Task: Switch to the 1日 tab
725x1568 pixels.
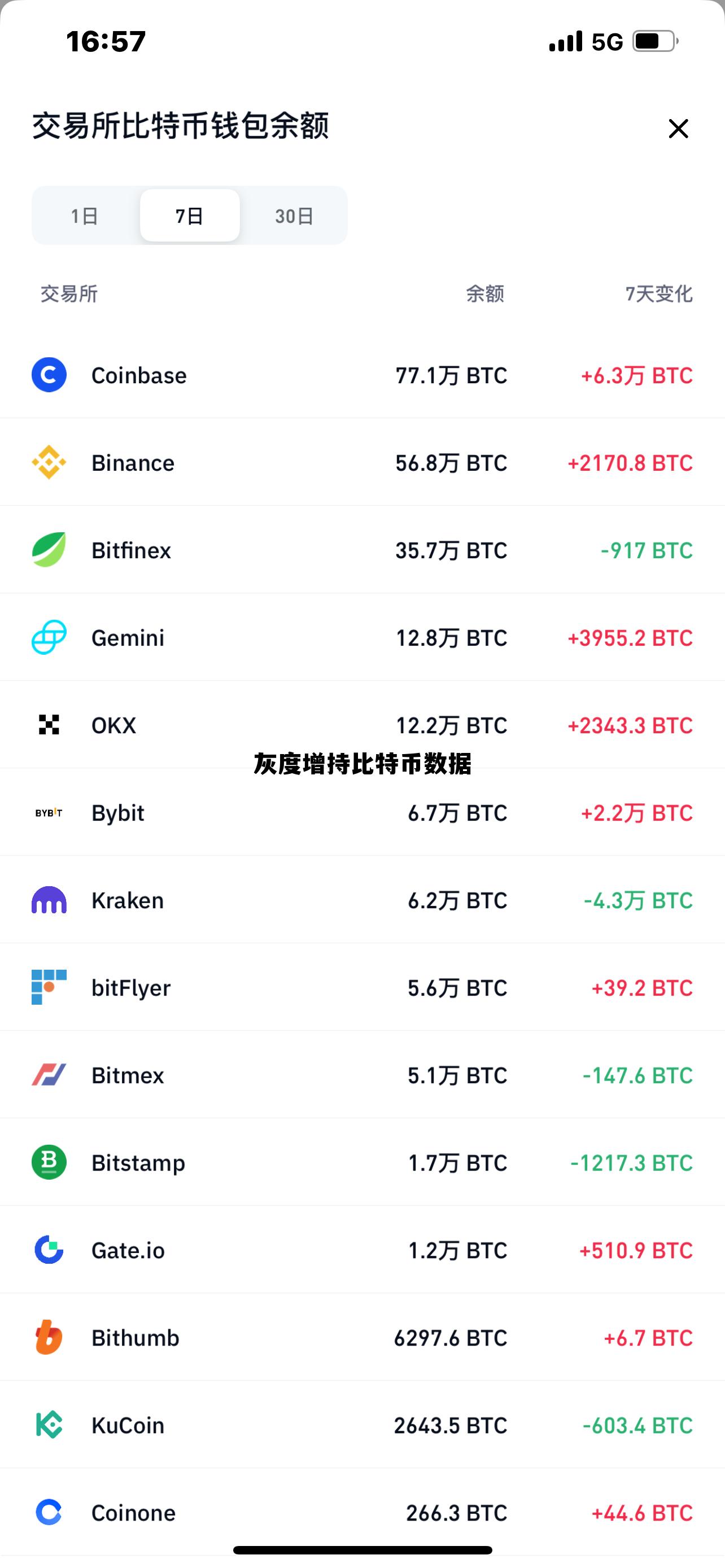Action: (85, 215)
